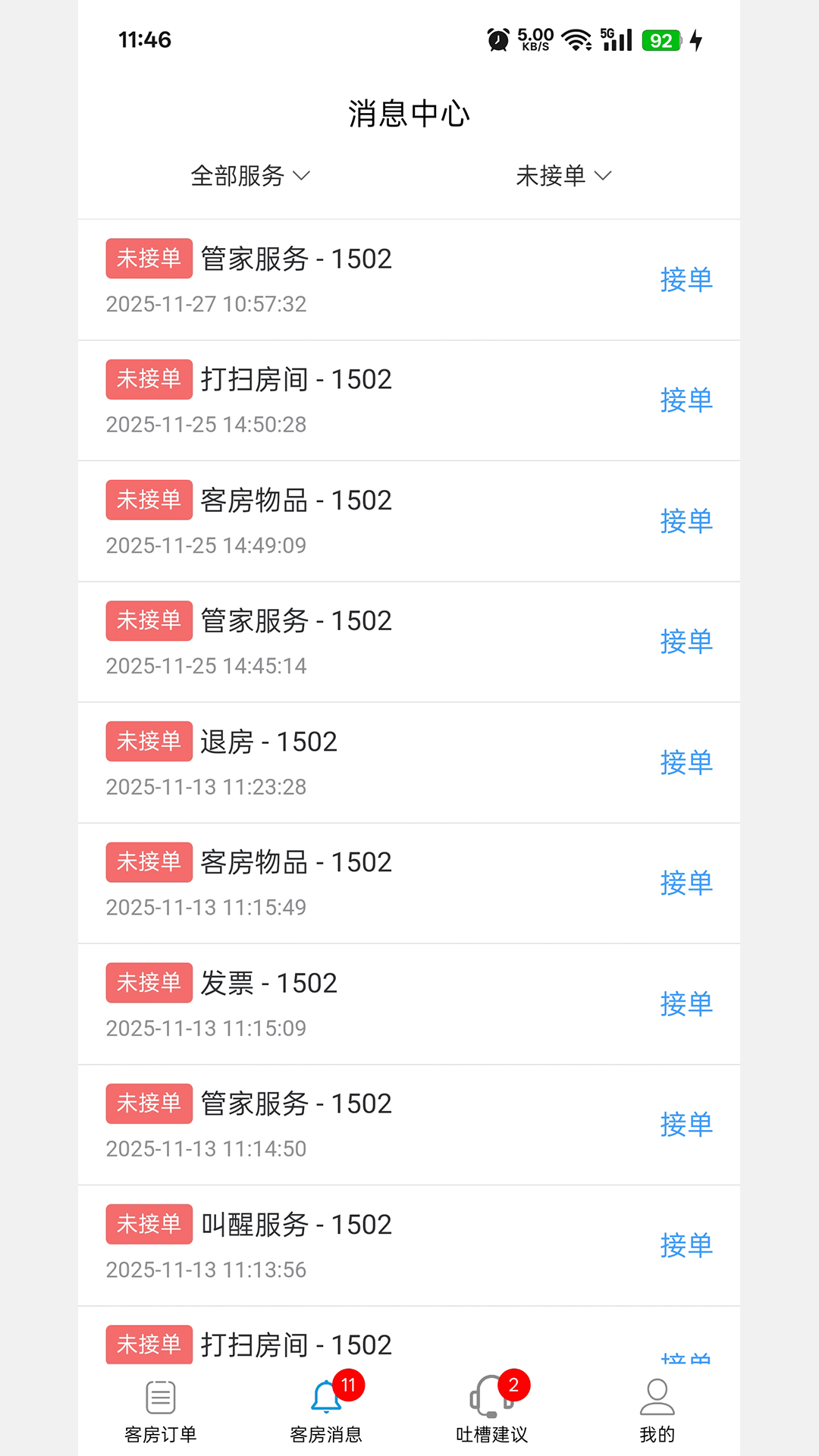Screen dimensions: 819x1456
Task: Go to the 吐槽建议 tab
Action: pos(491,1411)
